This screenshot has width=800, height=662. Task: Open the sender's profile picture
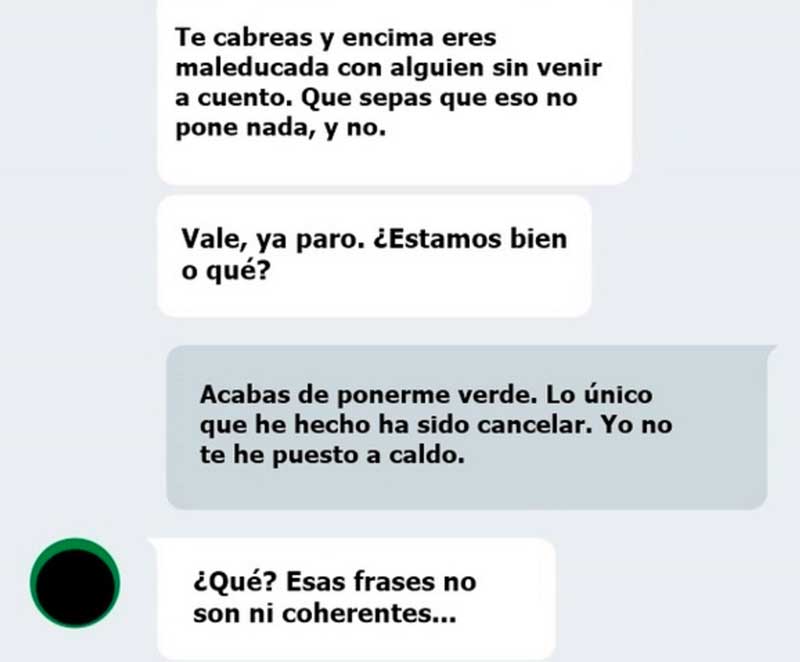coord(75,583)
